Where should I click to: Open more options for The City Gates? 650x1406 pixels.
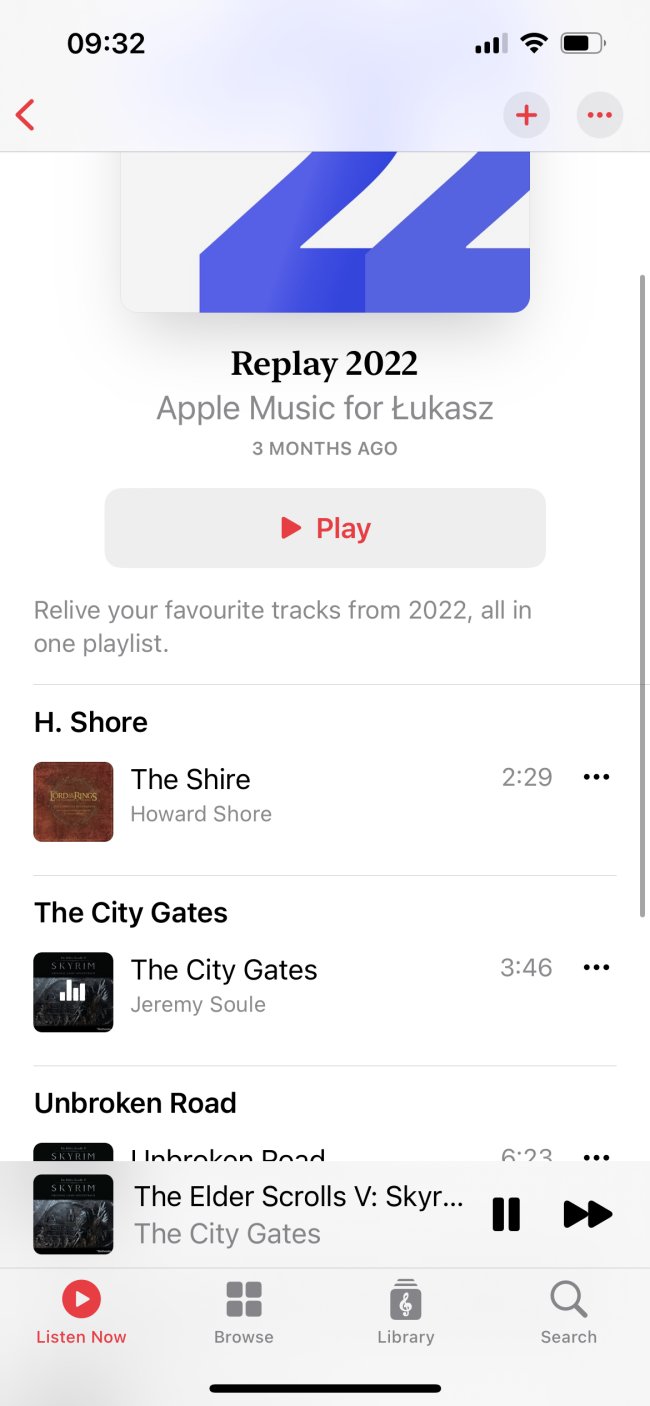click(596, 968)
